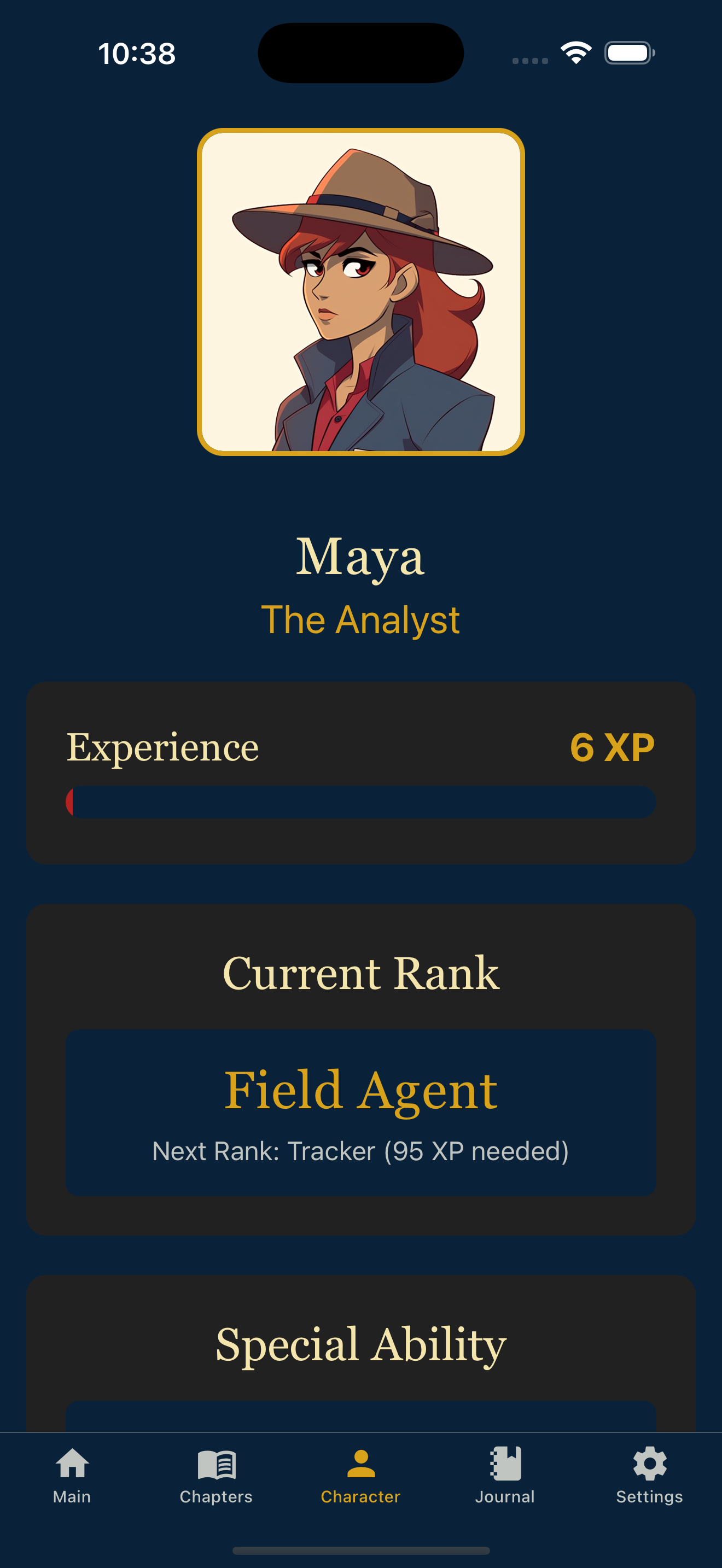The image size is (722, 1568).
Task: Switch to the Chapters tab
Action: (x=216, y=1476)
